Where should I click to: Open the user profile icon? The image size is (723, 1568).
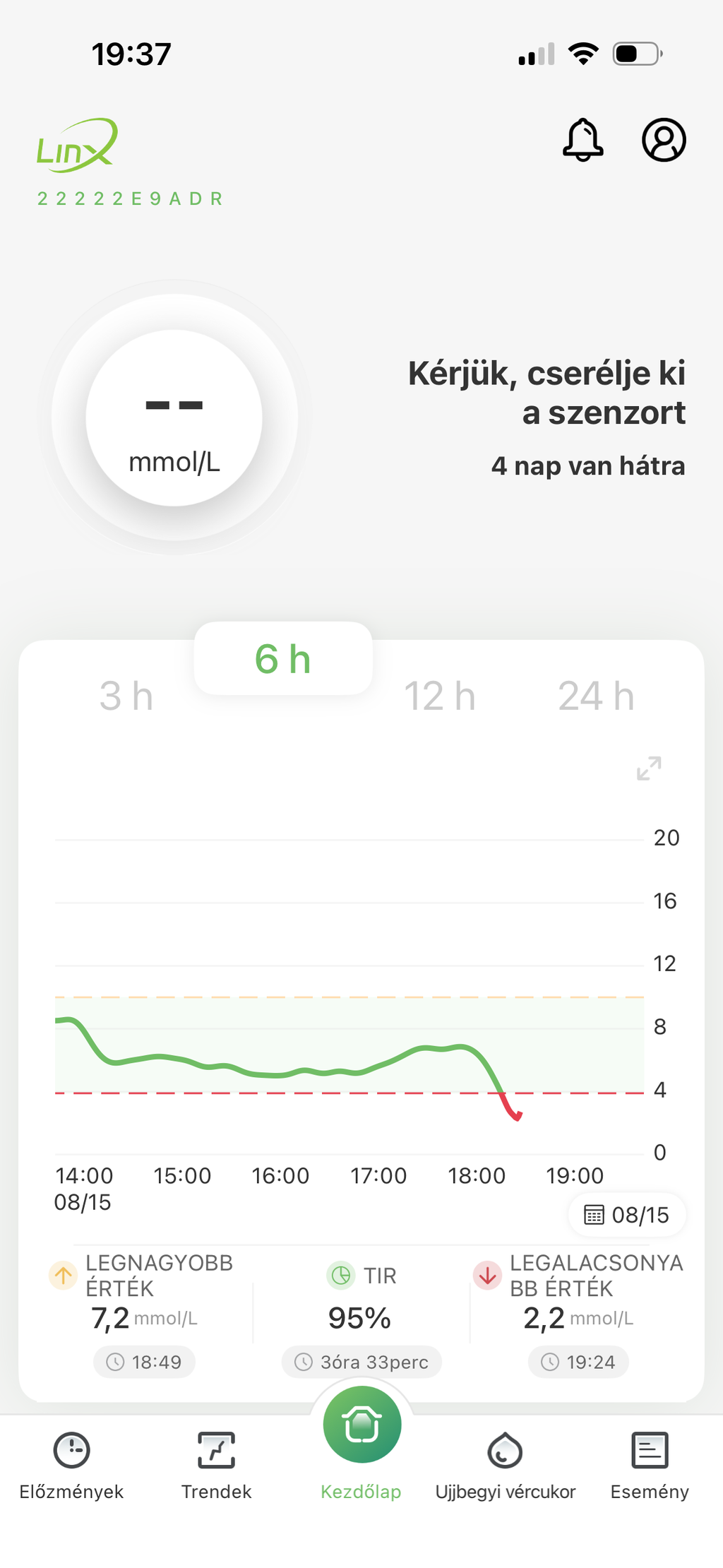[x=664, y=140]
